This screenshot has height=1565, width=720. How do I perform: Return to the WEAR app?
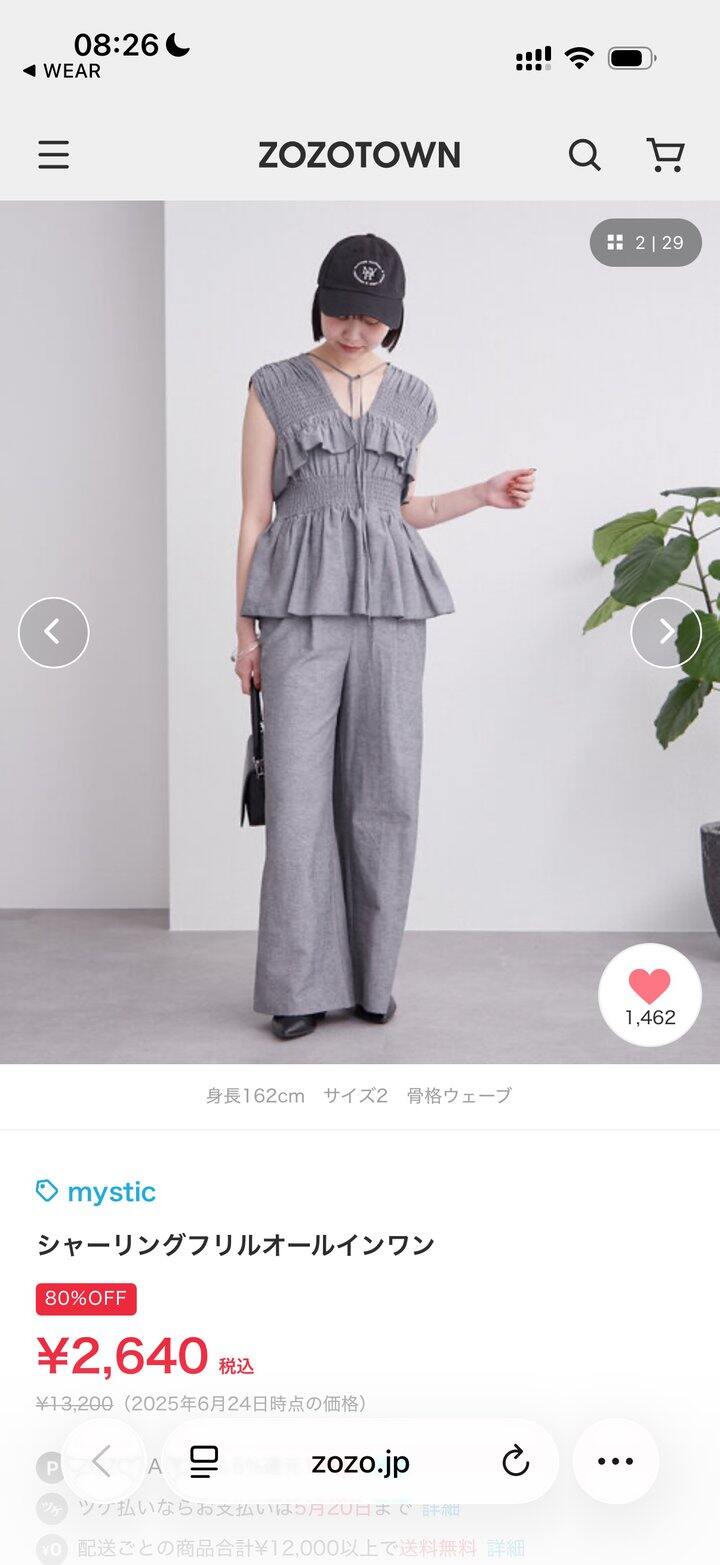62,71
